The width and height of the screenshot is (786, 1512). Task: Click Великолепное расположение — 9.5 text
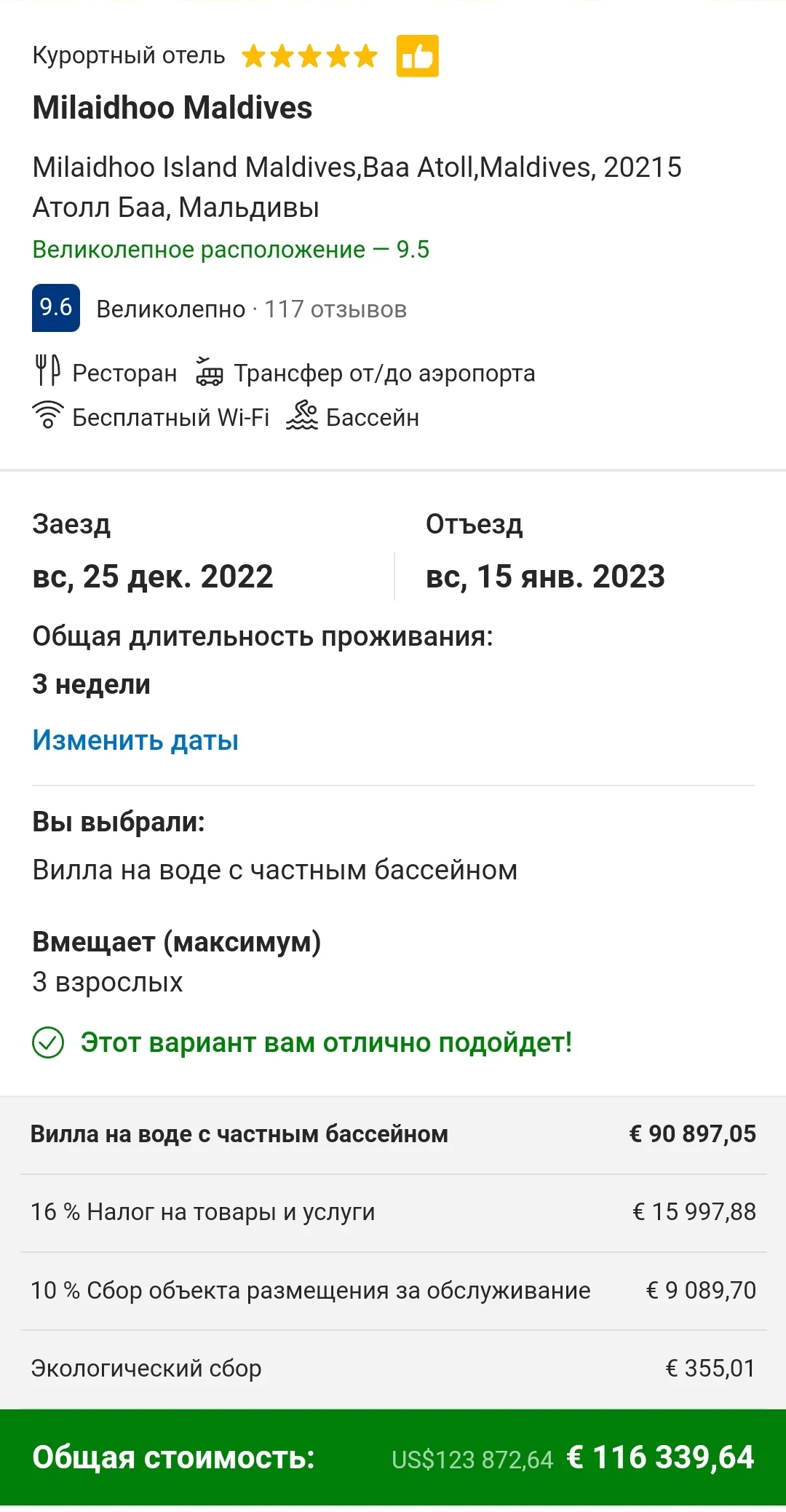(230, 250)
